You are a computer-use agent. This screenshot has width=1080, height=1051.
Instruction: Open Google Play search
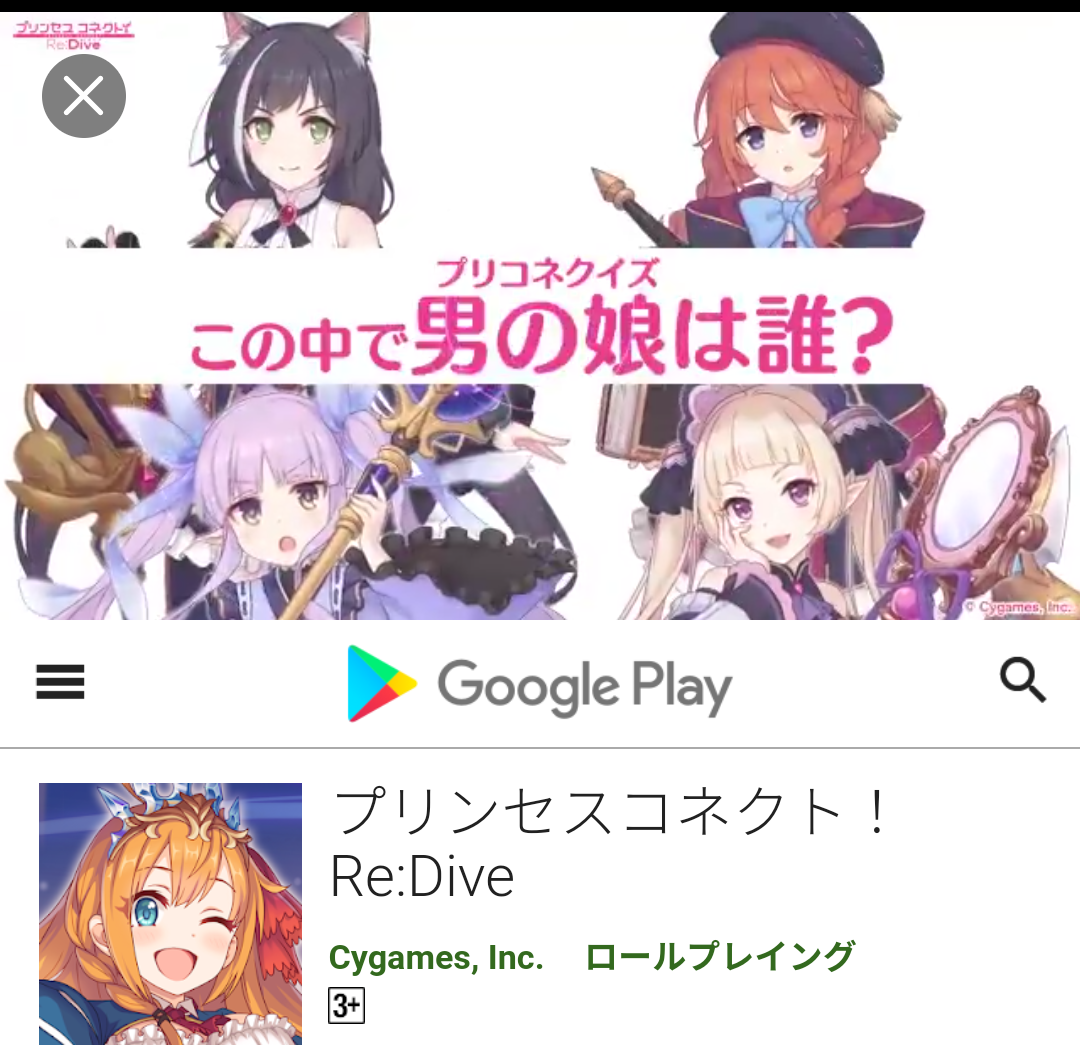pyautogui.click(x=1022, y=681)
